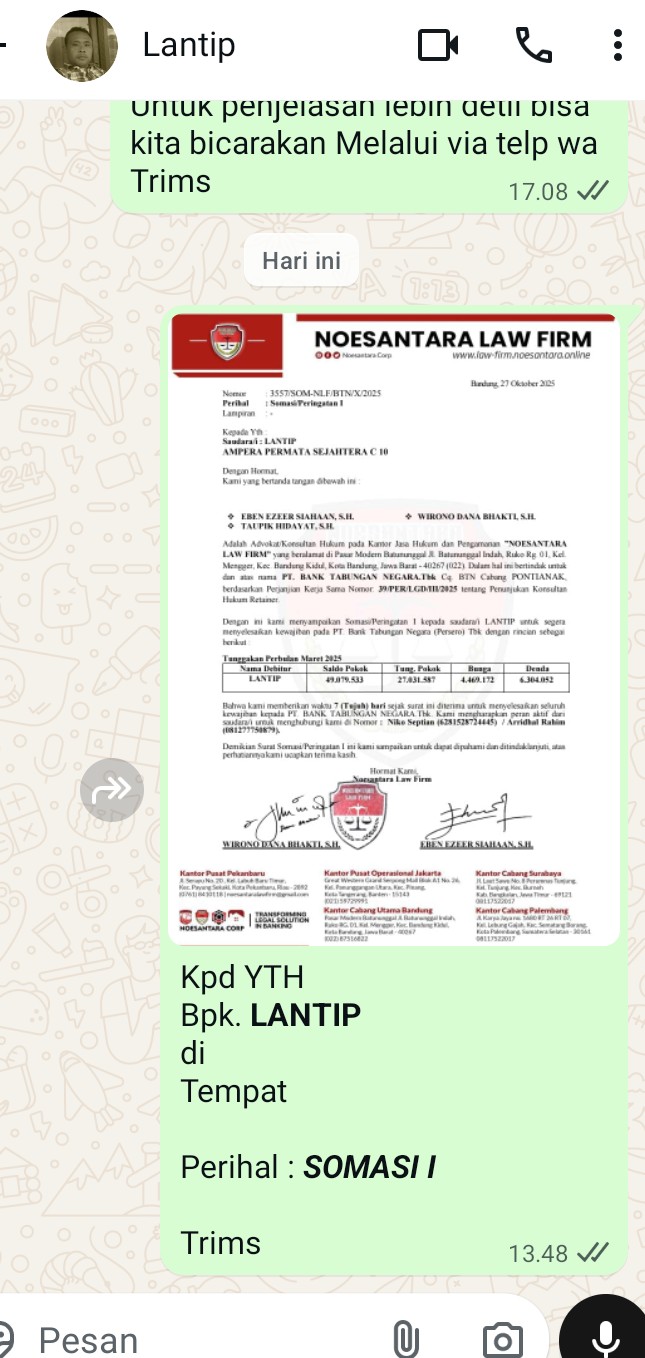Start a video call with Lantip
Screen dimensions: 645x1358
click(438, 45)
